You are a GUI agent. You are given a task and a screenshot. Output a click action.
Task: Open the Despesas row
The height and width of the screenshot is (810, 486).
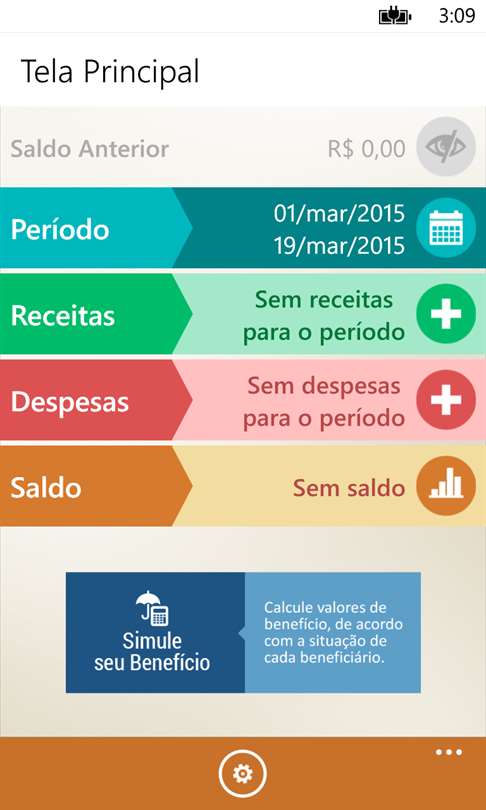[243, 400]
